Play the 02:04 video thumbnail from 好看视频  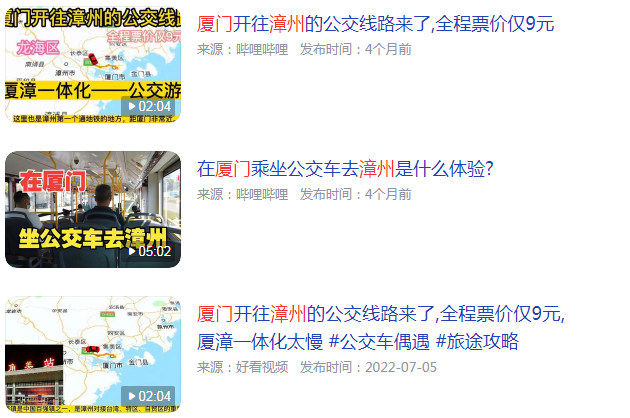(x=92, y=354)
